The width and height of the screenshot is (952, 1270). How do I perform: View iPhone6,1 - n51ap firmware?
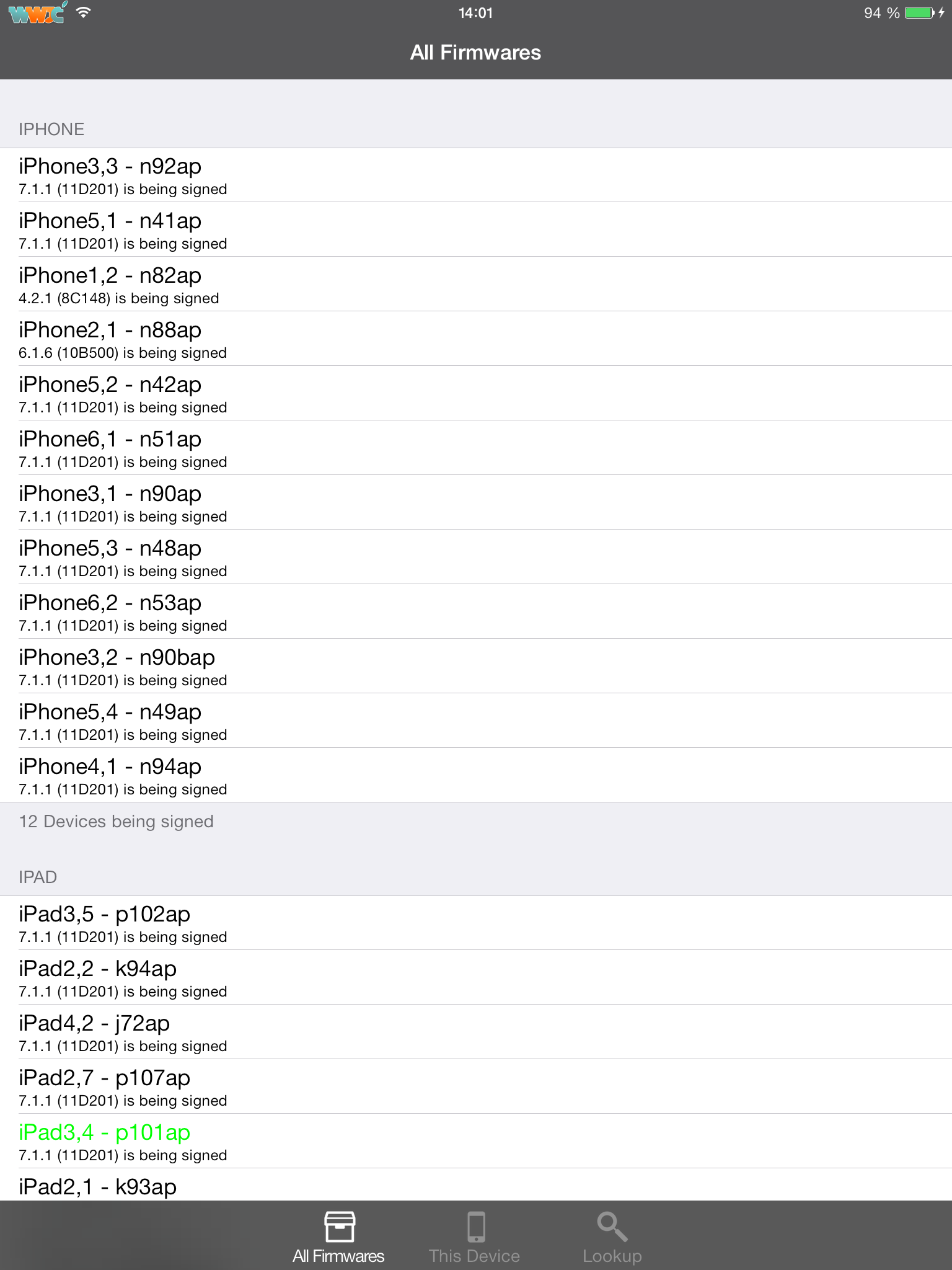(x=476, y=448)
